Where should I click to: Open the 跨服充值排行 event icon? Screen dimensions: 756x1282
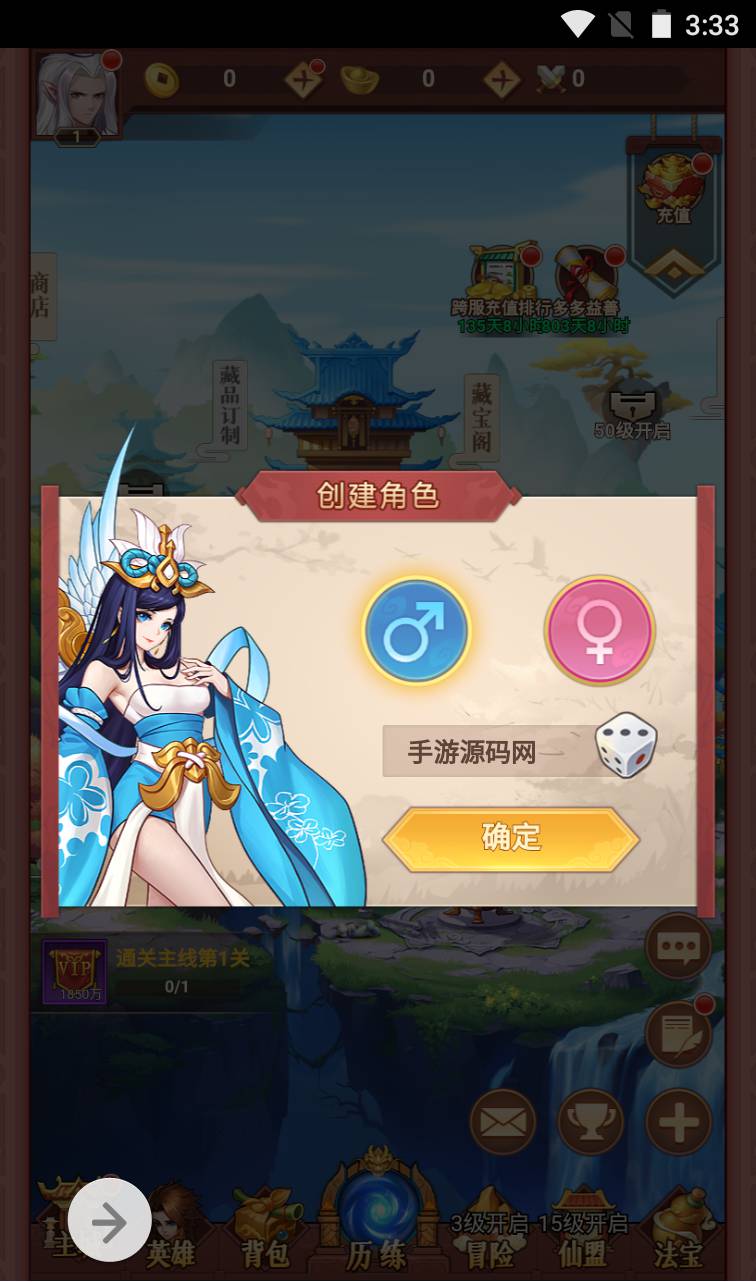(505, 275)
